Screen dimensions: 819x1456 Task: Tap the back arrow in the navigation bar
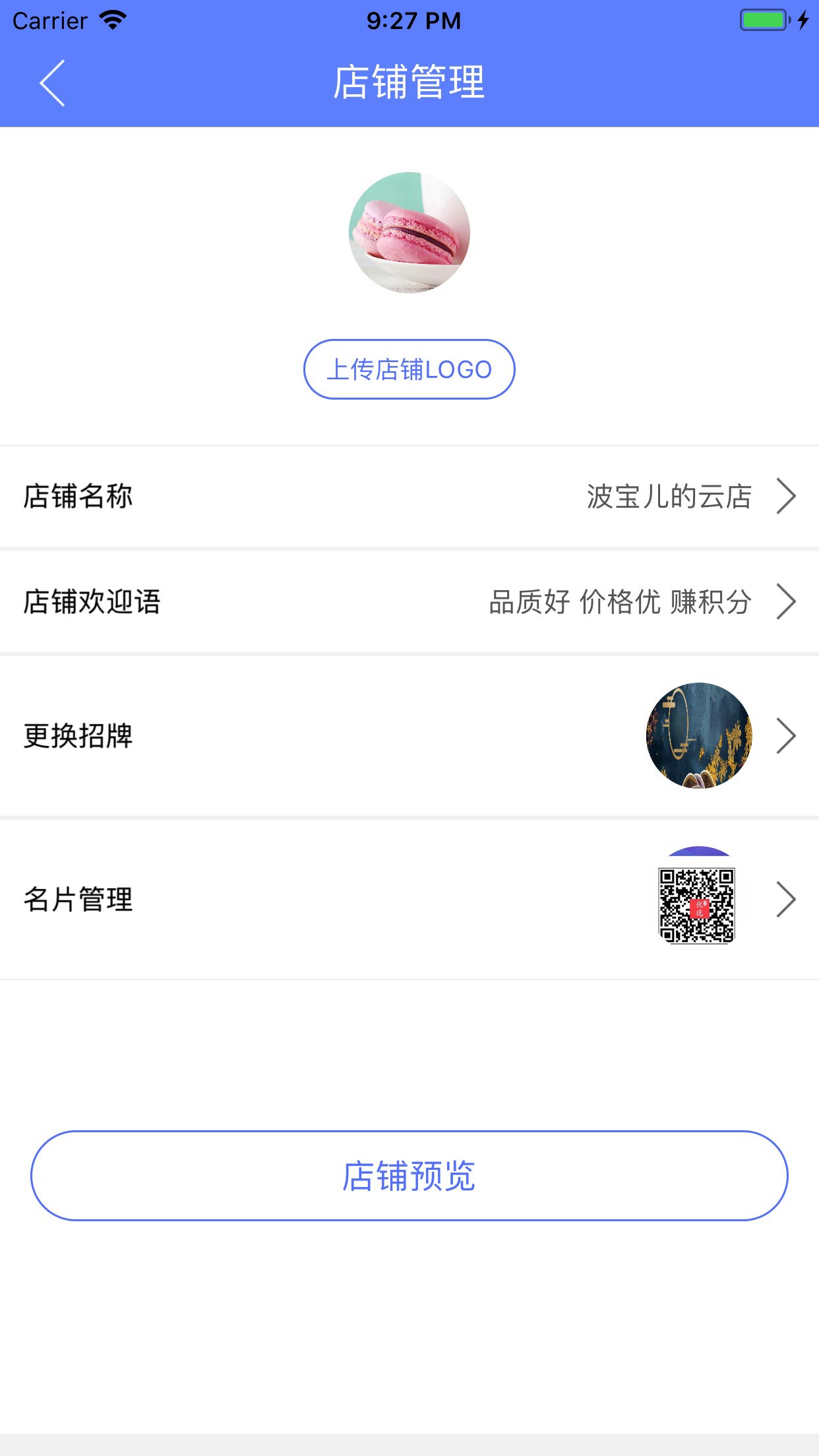point(51,84)
